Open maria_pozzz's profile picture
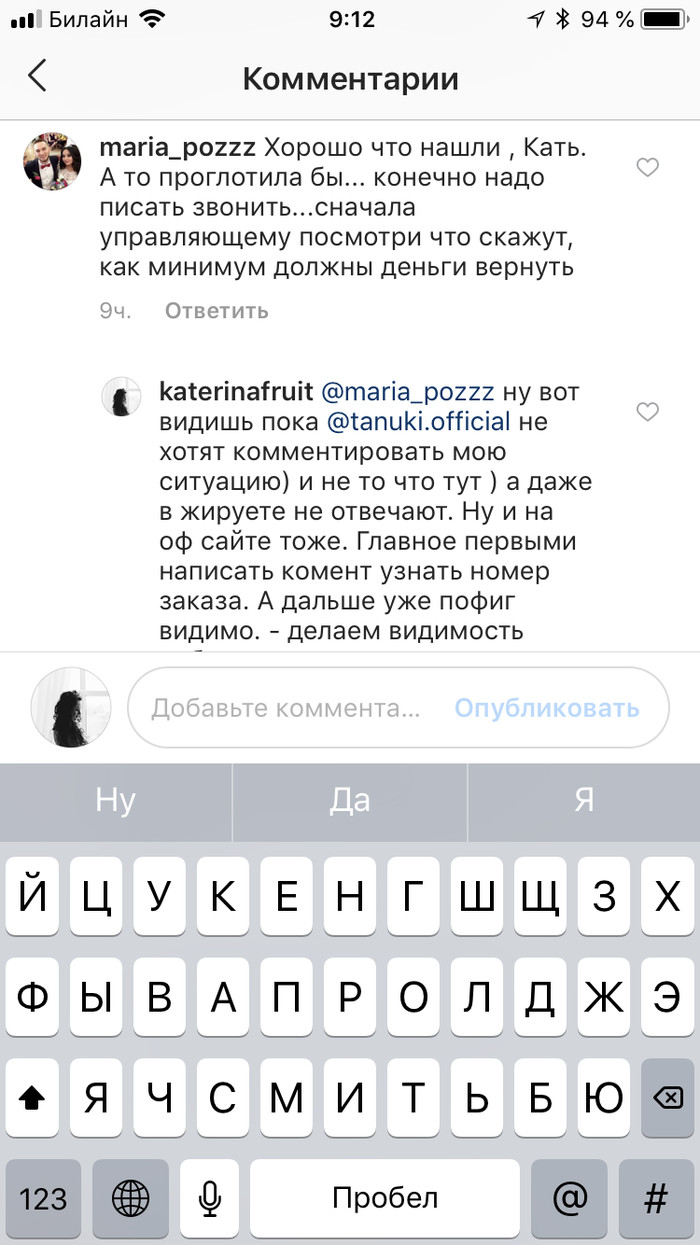 (x=52, y=159)
